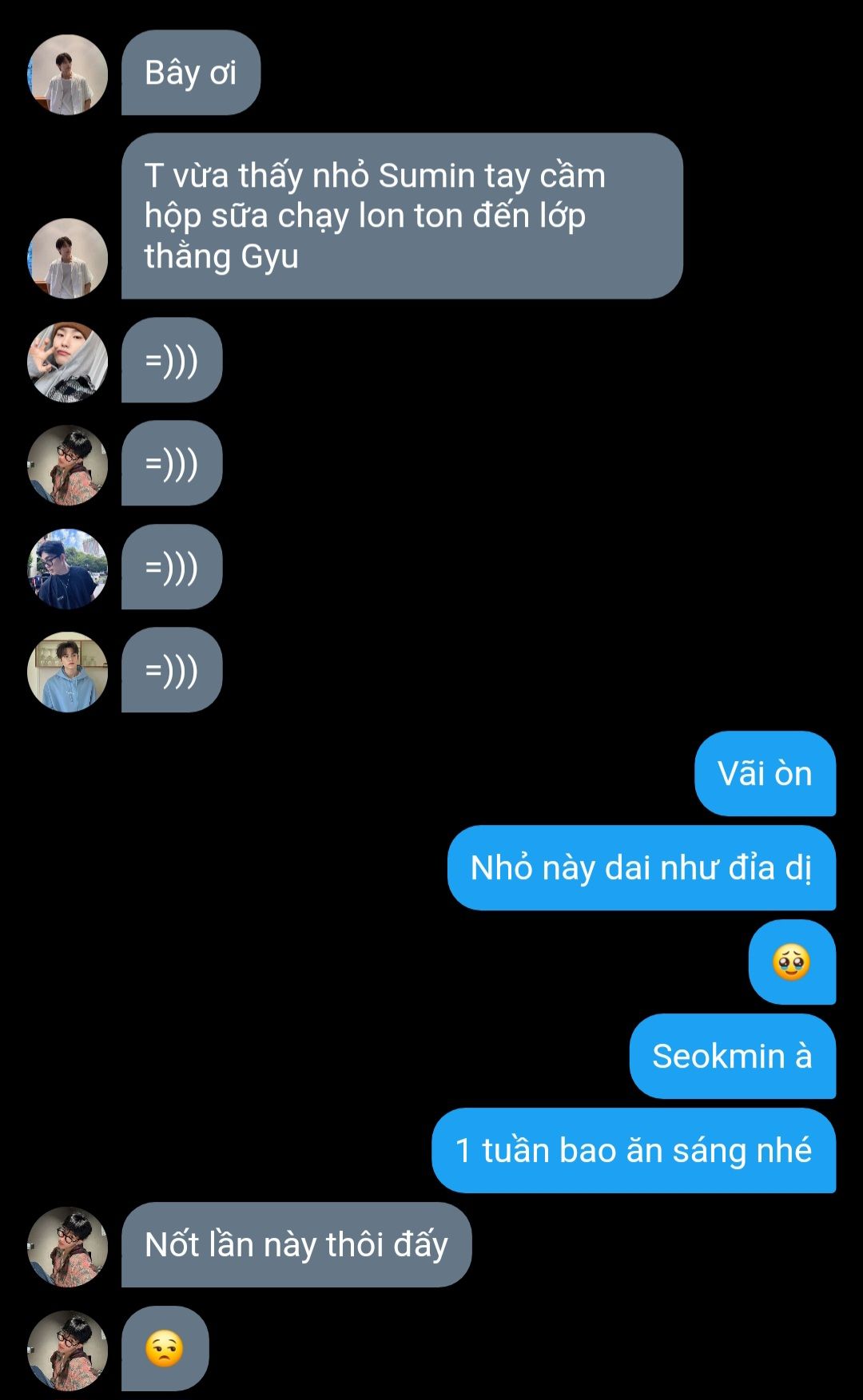The height and width of the screenshot is (1400, 863).
Task: Tap avatar beside the unamused emoji message
Action: coord(68,1350)
